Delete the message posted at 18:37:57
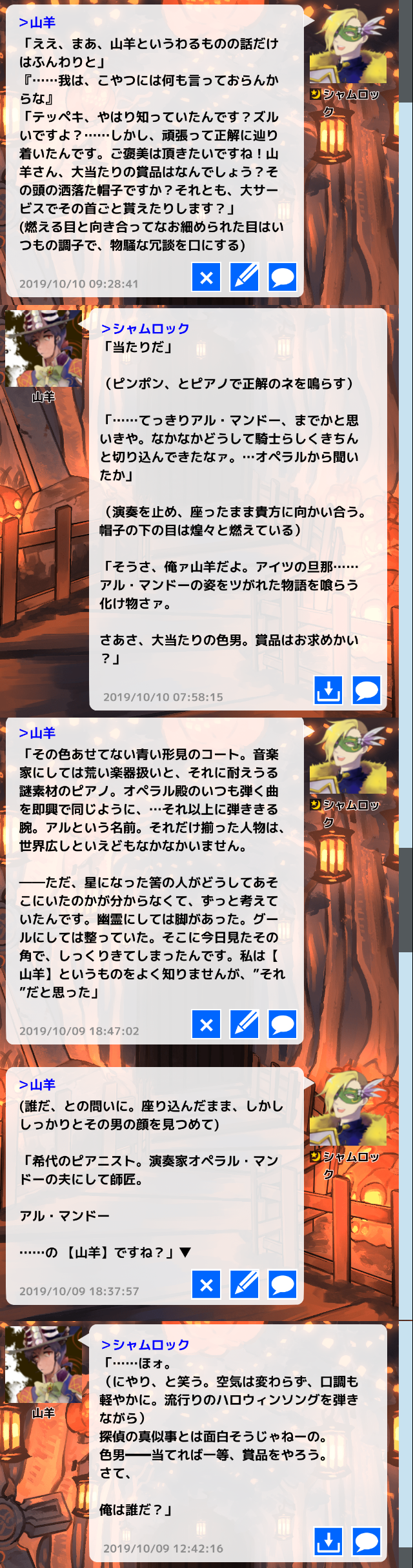This screenshot has height=1568, width=413. click(206, 1285)
